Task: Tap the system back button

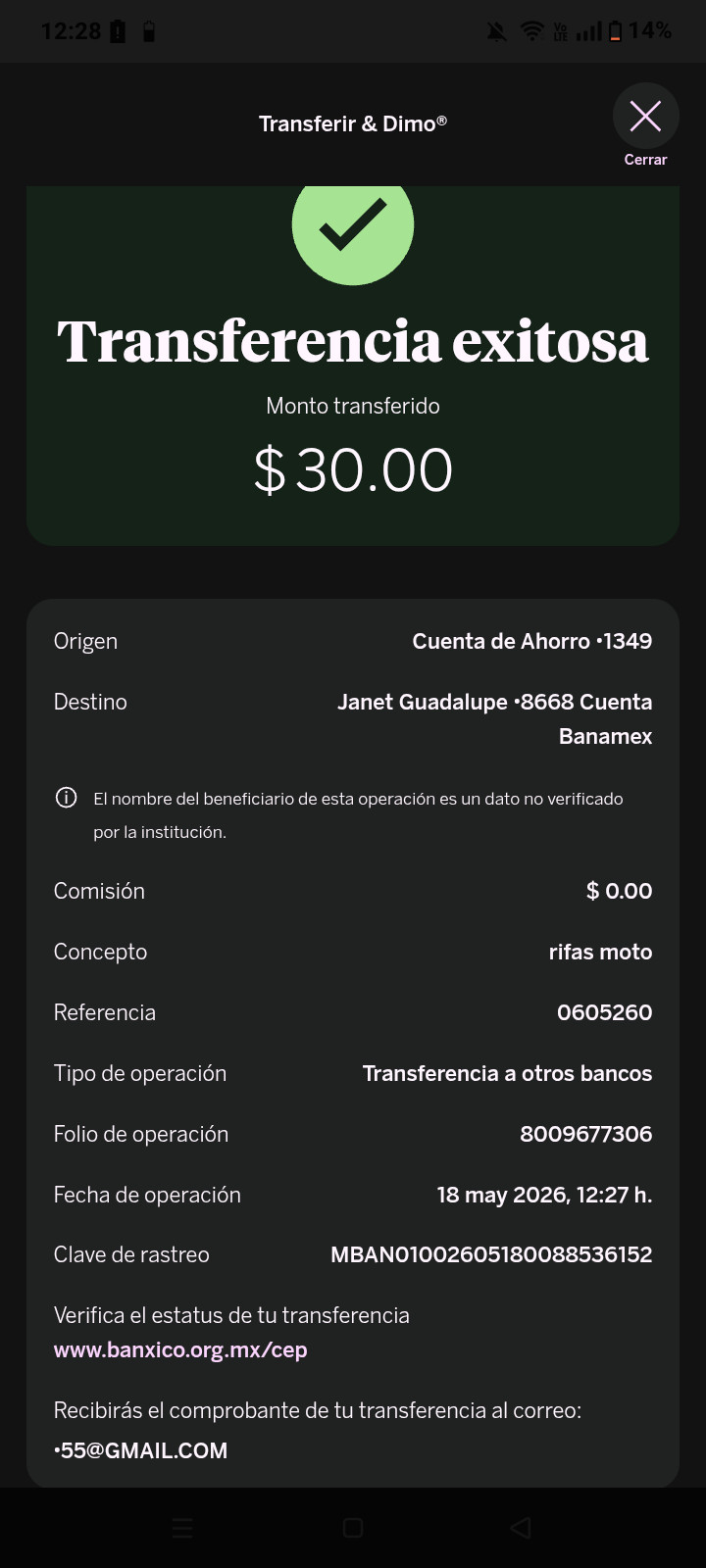Action: tap(522, 1528)
